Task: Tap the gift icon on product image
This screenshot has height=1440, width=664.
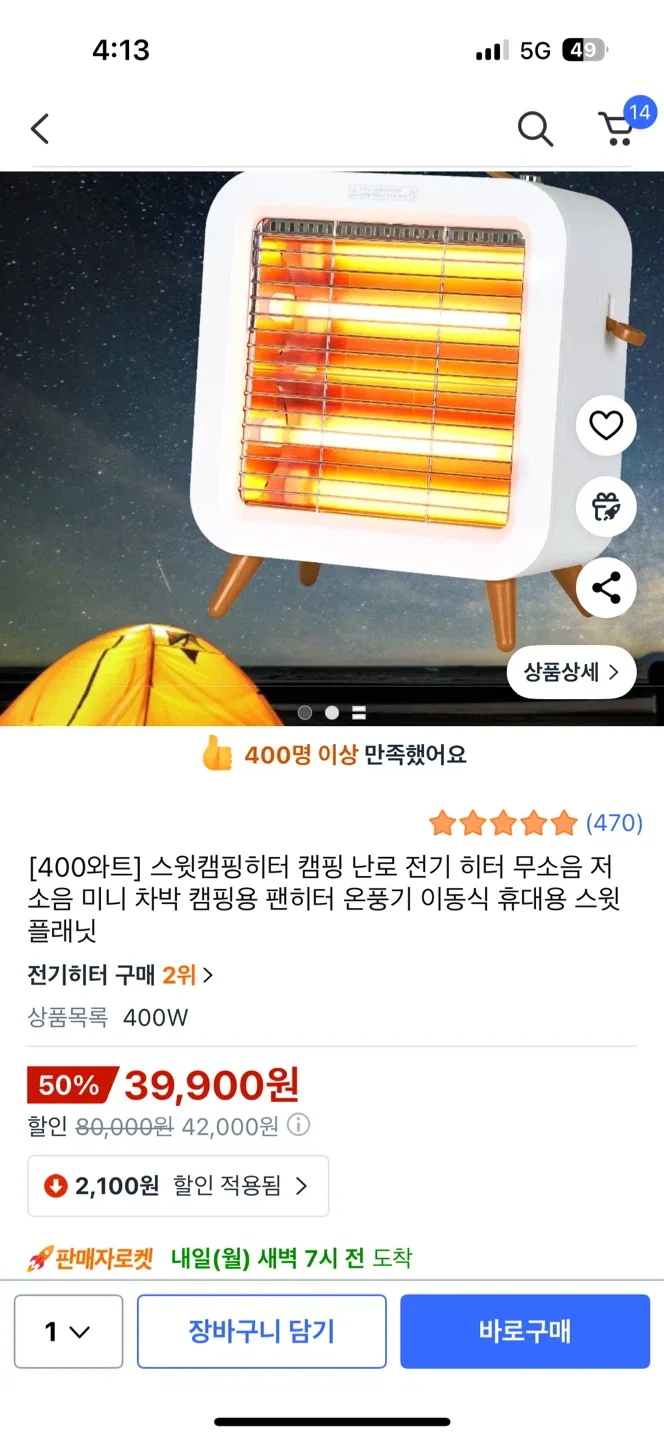Action: pyautogui.click(x=606, y=507)
